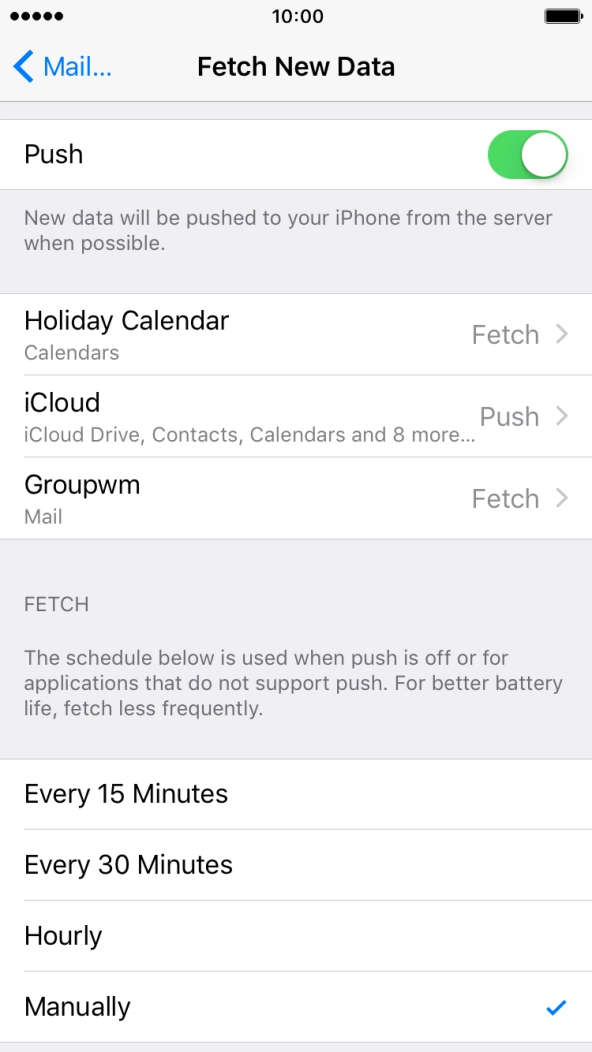Select Every 15 Minutes fetch schedule
Image resolution: width=592 pixels, height=1052 pixels.
point(296,794)
